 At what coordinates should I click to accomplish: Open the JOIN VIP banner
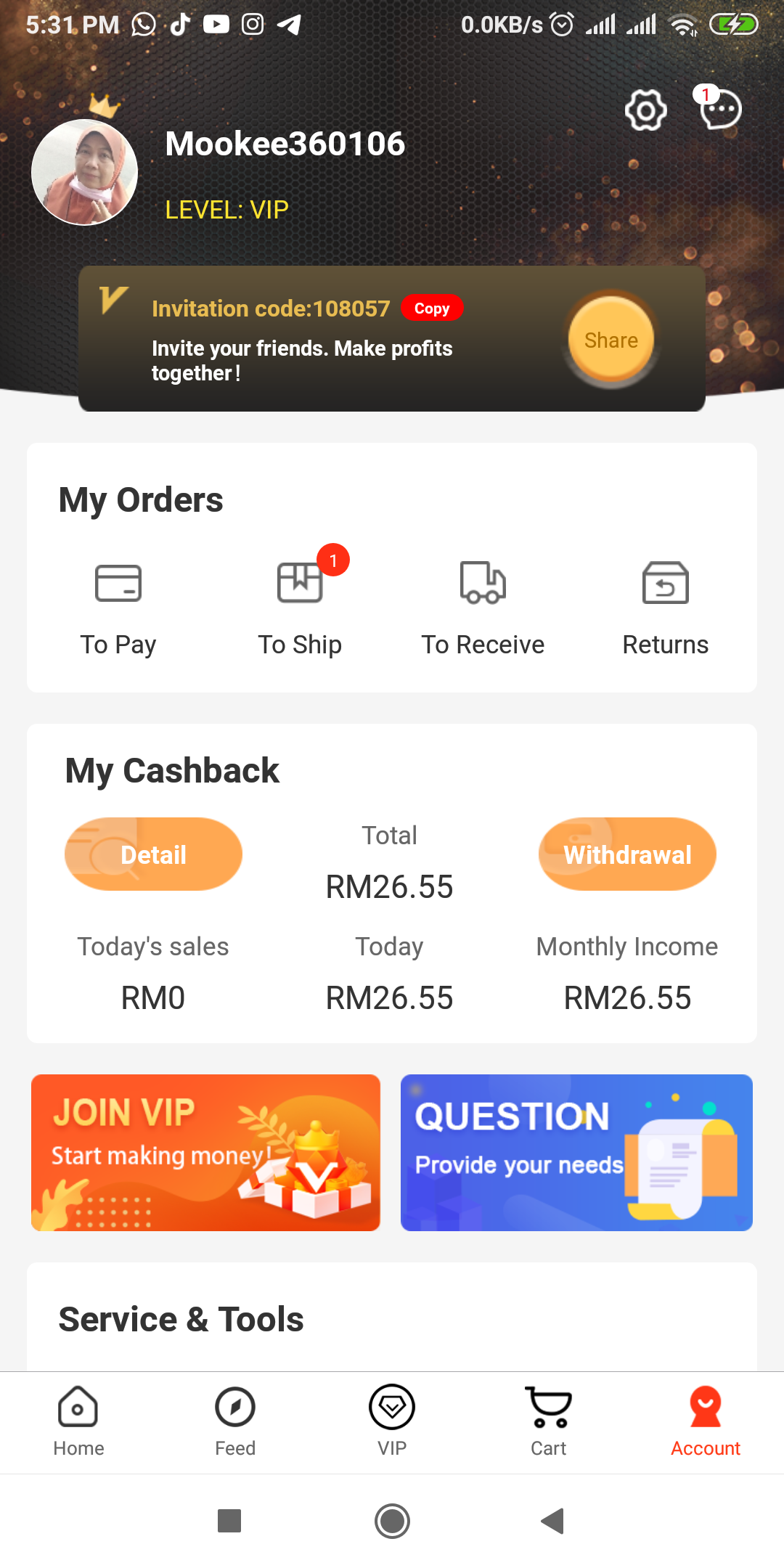[x=205, y=1152]
